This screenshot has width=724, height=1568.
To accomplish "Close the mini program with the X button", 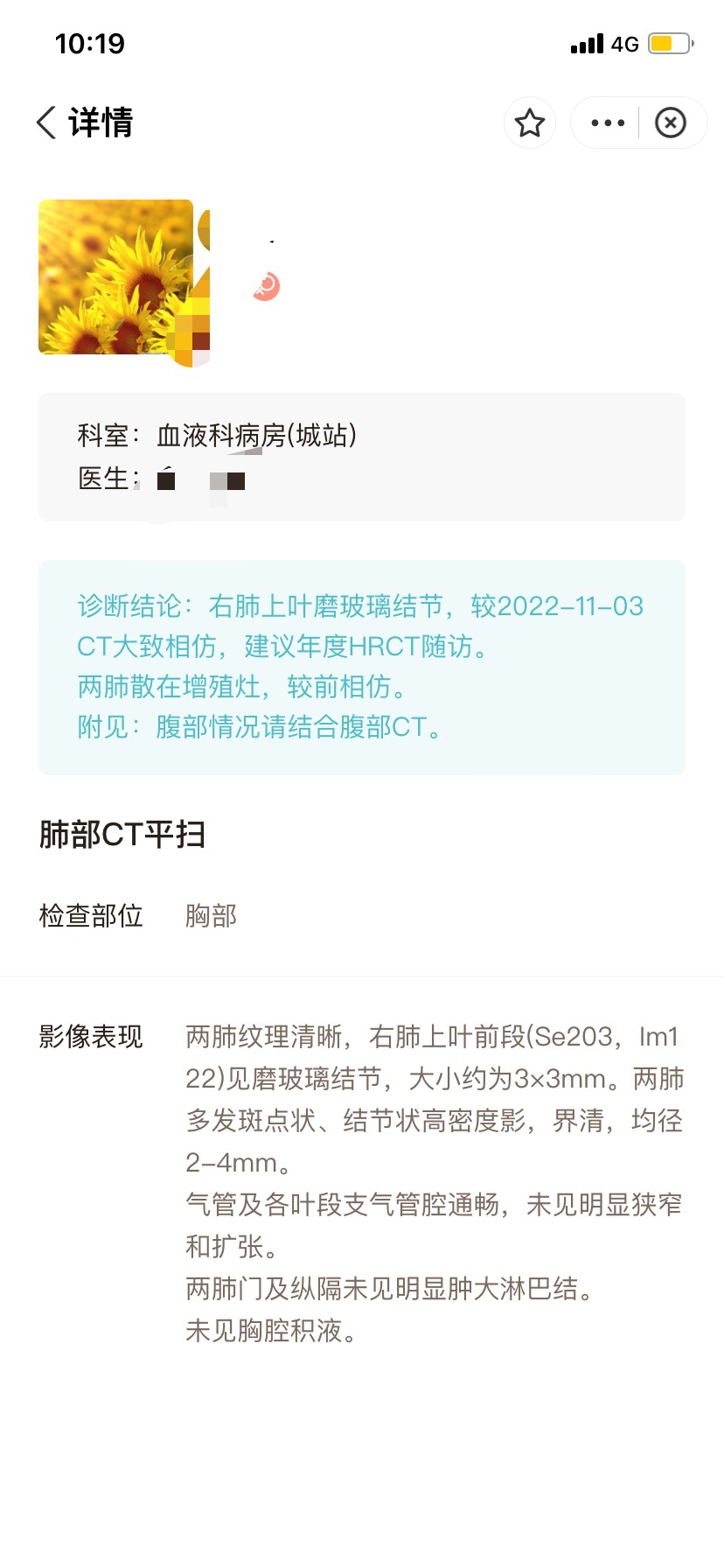I will pos(671,122).
